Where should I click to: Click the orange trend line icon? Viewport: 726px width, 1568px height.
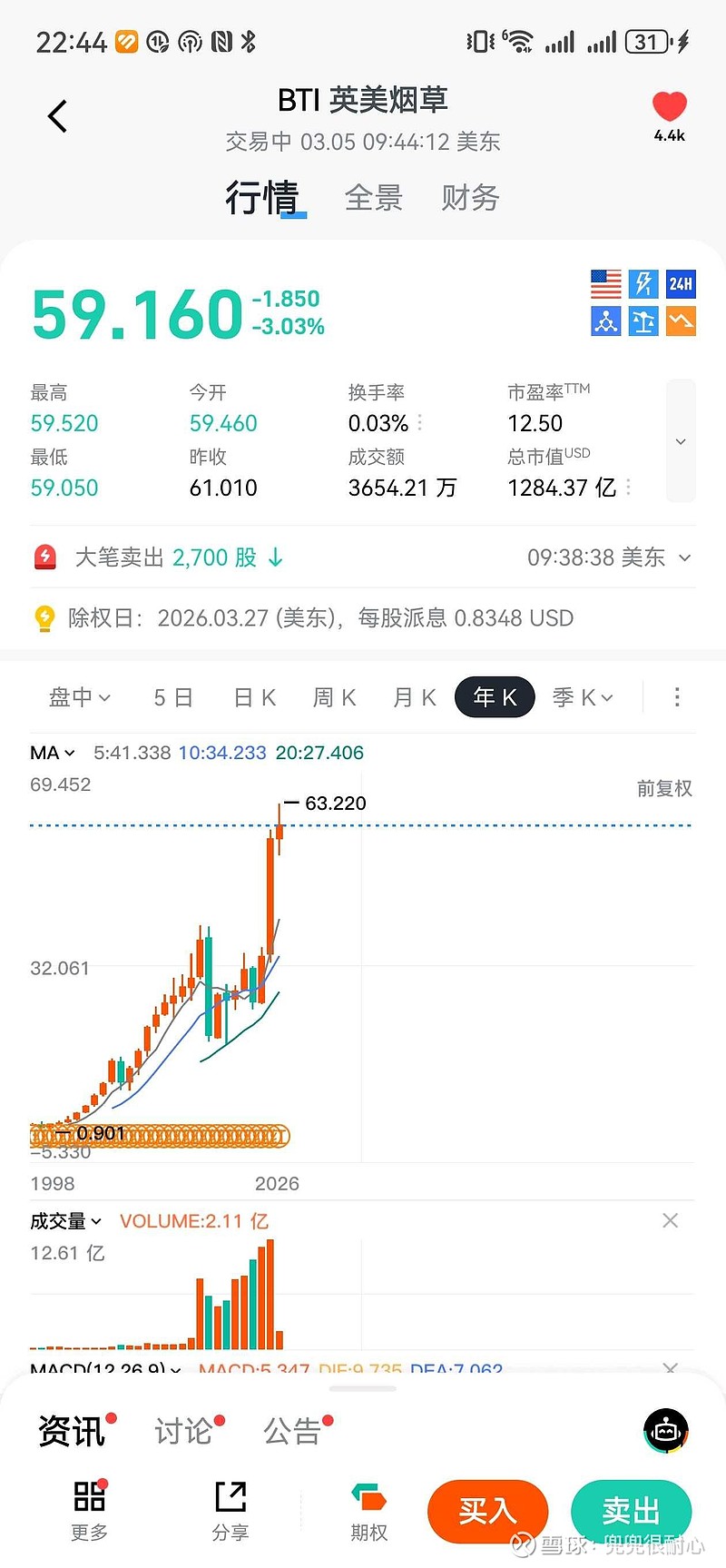(x=681, y=321)
